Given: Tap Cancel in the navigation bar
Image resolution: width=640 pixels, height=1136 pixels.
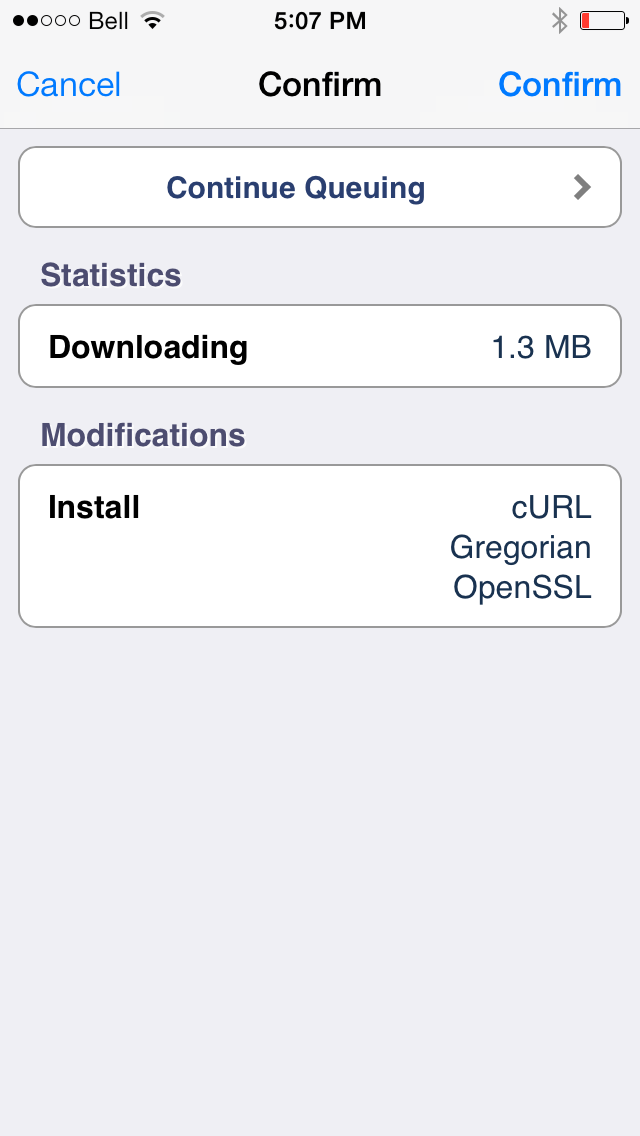Looking at the screenshot, I should 68,85.
